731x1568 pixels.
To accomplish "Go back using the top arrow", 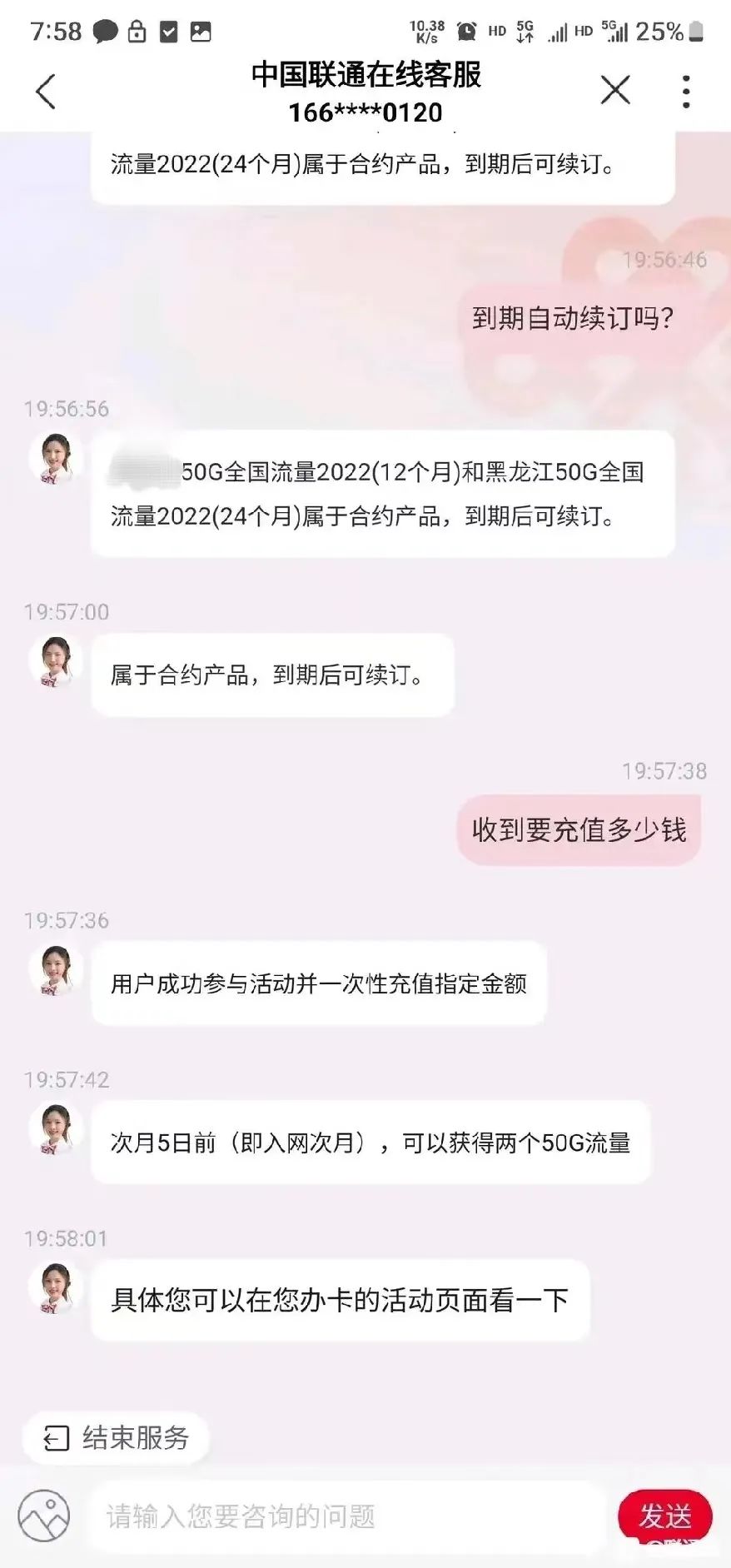I will 46,92.
